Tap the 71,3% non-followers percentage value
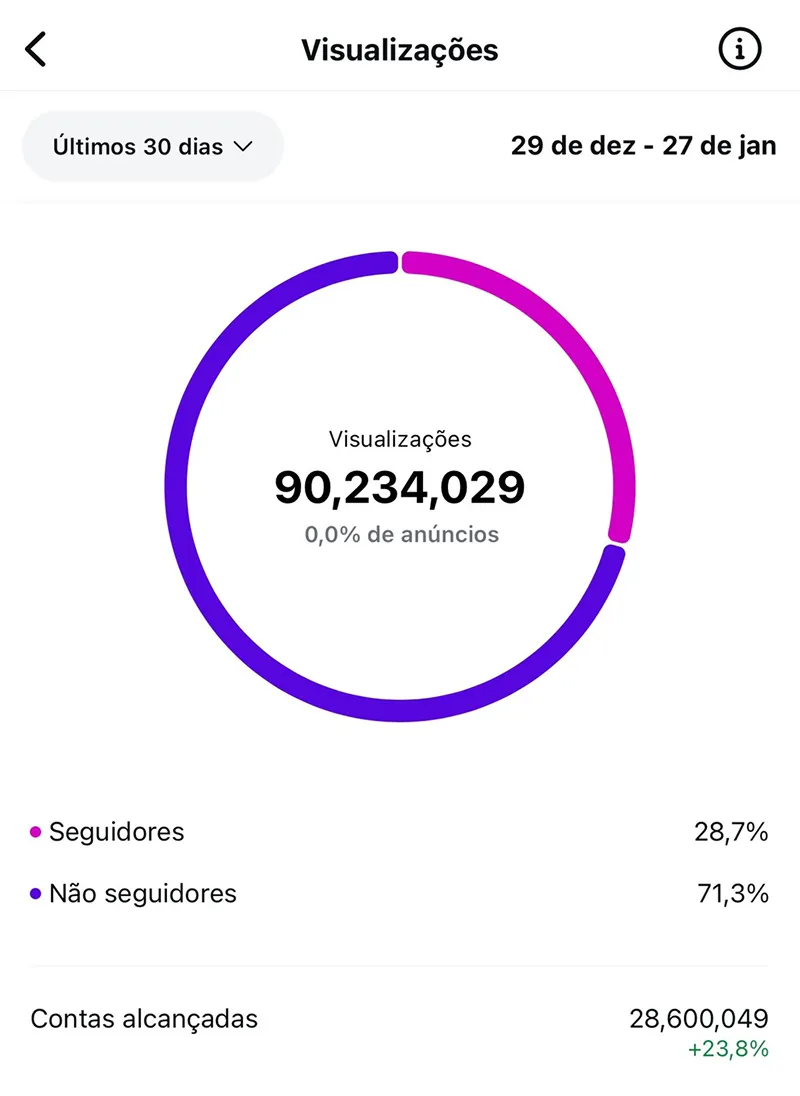This screenshot has width=800, height=1096. click(x=735, y=893)
